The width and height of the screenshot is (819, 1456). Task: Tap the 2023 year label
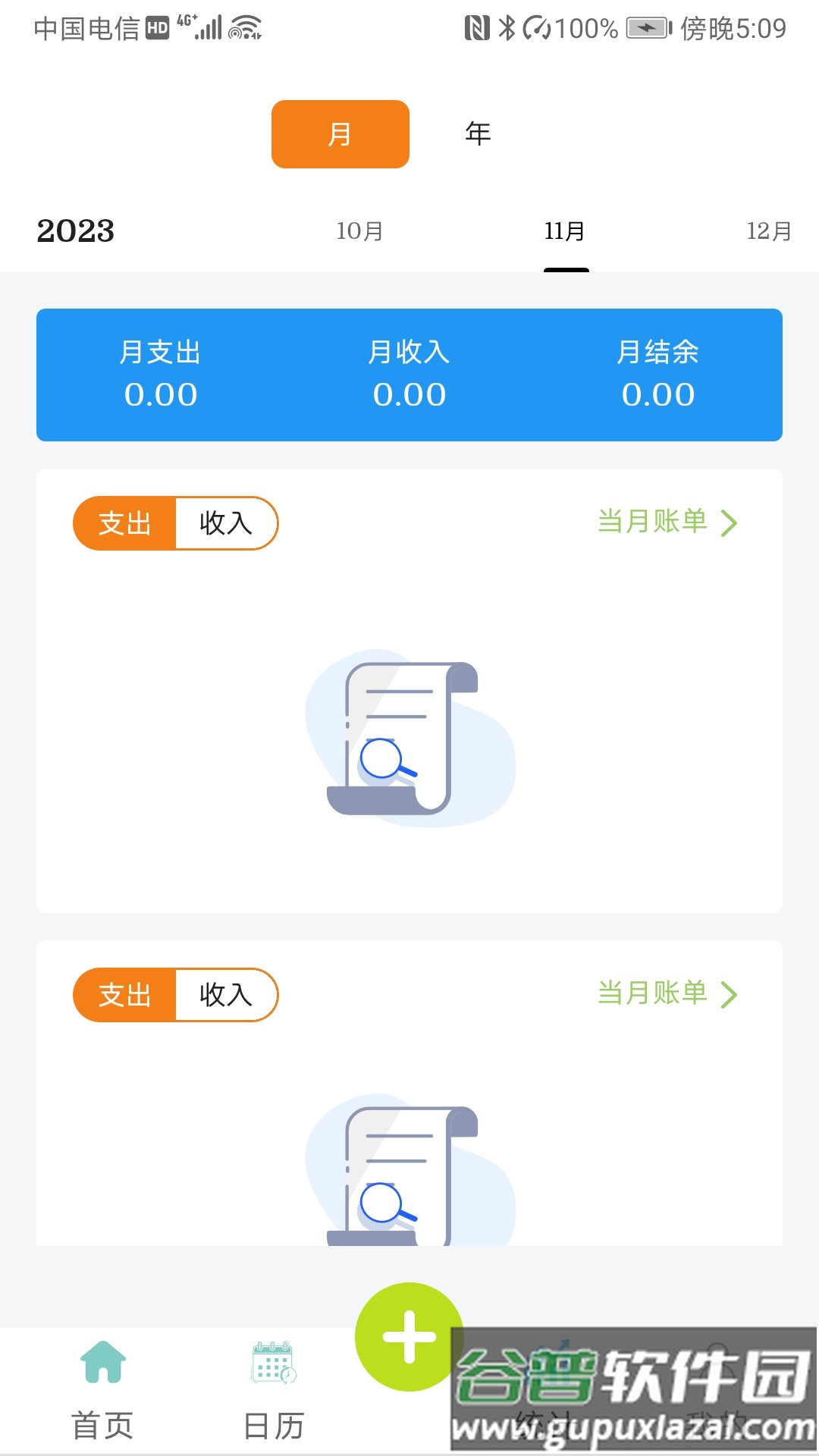(x=74, y=231)
